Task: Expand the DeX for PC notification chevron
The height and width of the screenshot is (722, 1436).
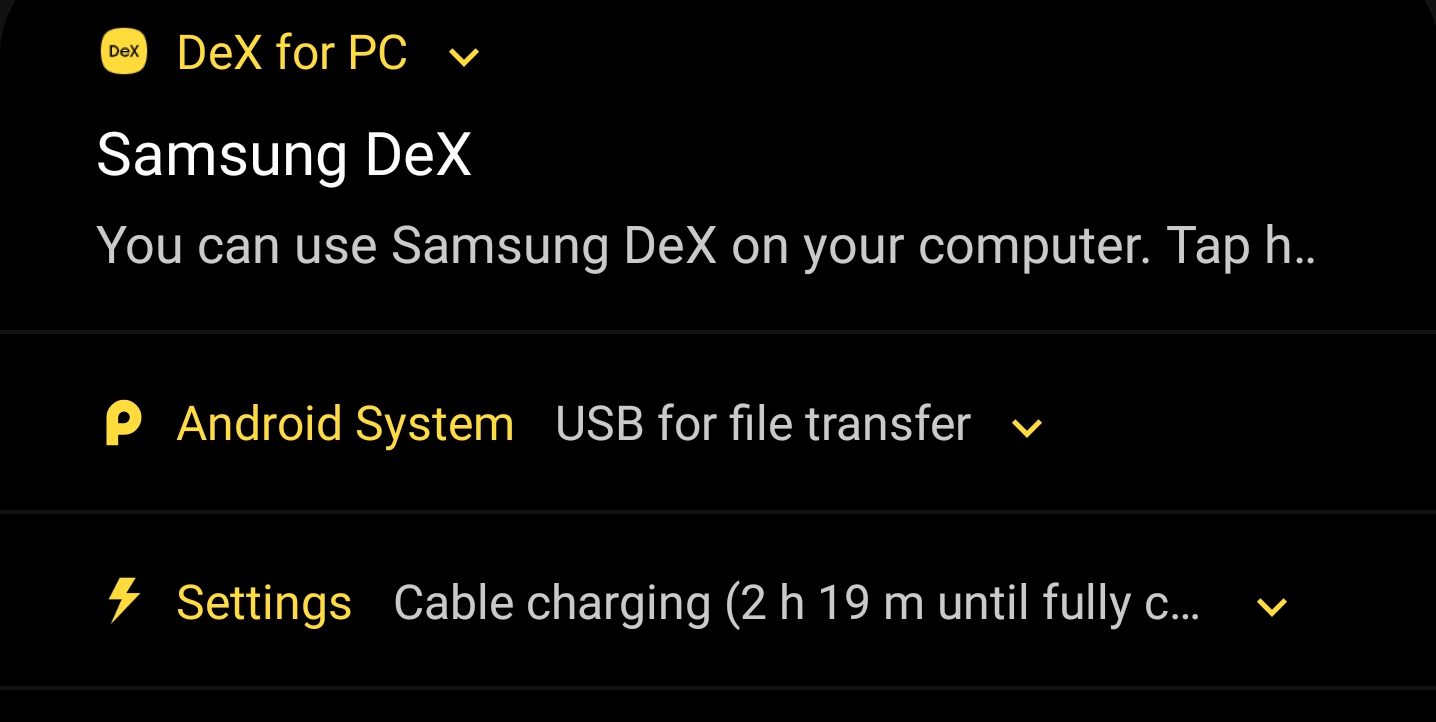Action: (x=464, y=58)
